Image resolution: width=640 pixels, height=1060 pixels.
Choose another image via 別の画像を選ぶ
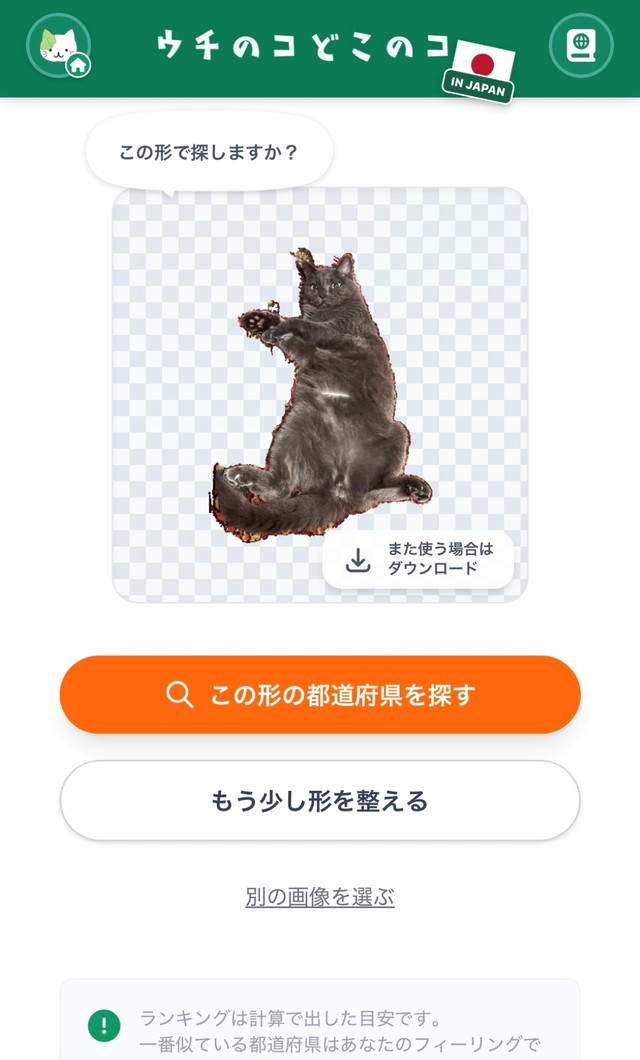coord(320,897)
